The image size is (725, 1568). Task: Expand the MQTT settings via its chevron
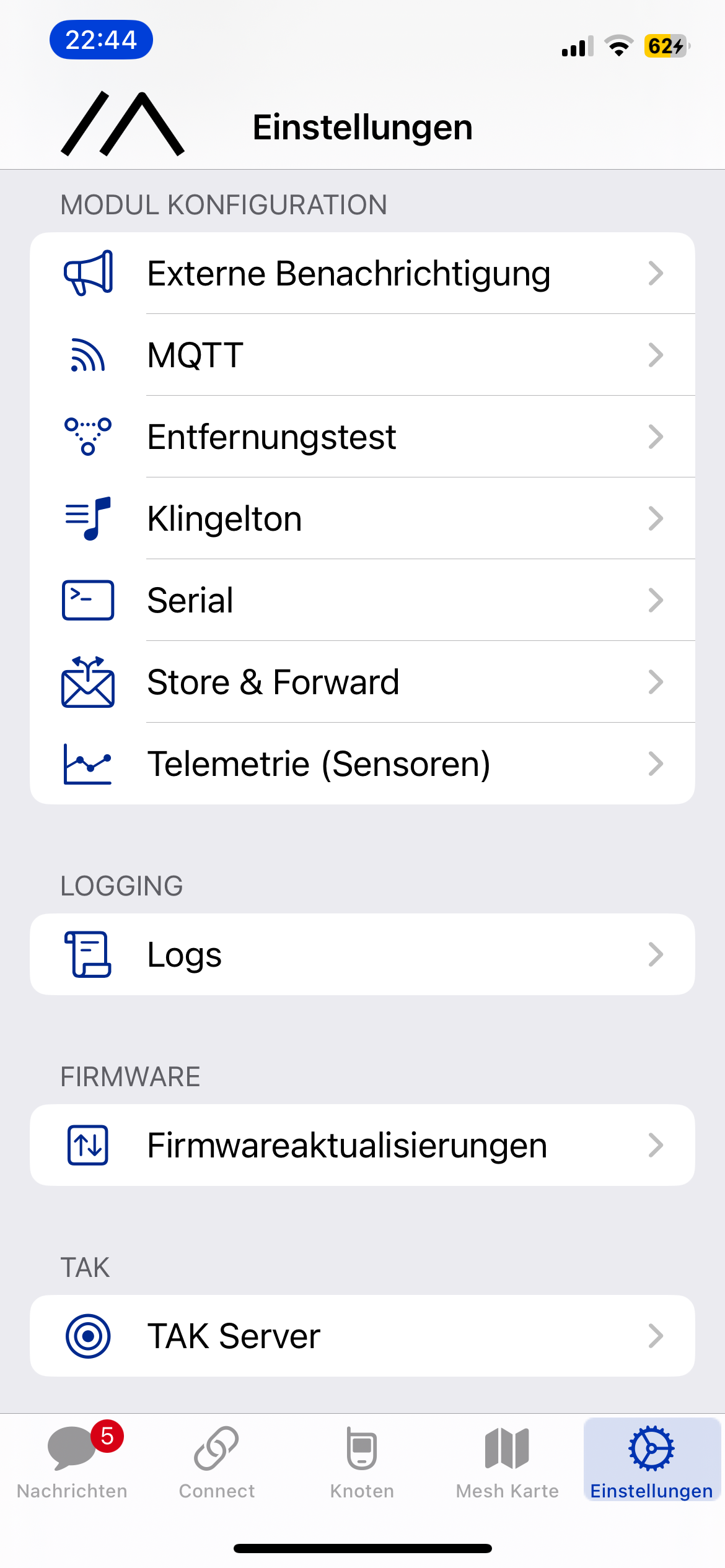(x=656, y=354)
